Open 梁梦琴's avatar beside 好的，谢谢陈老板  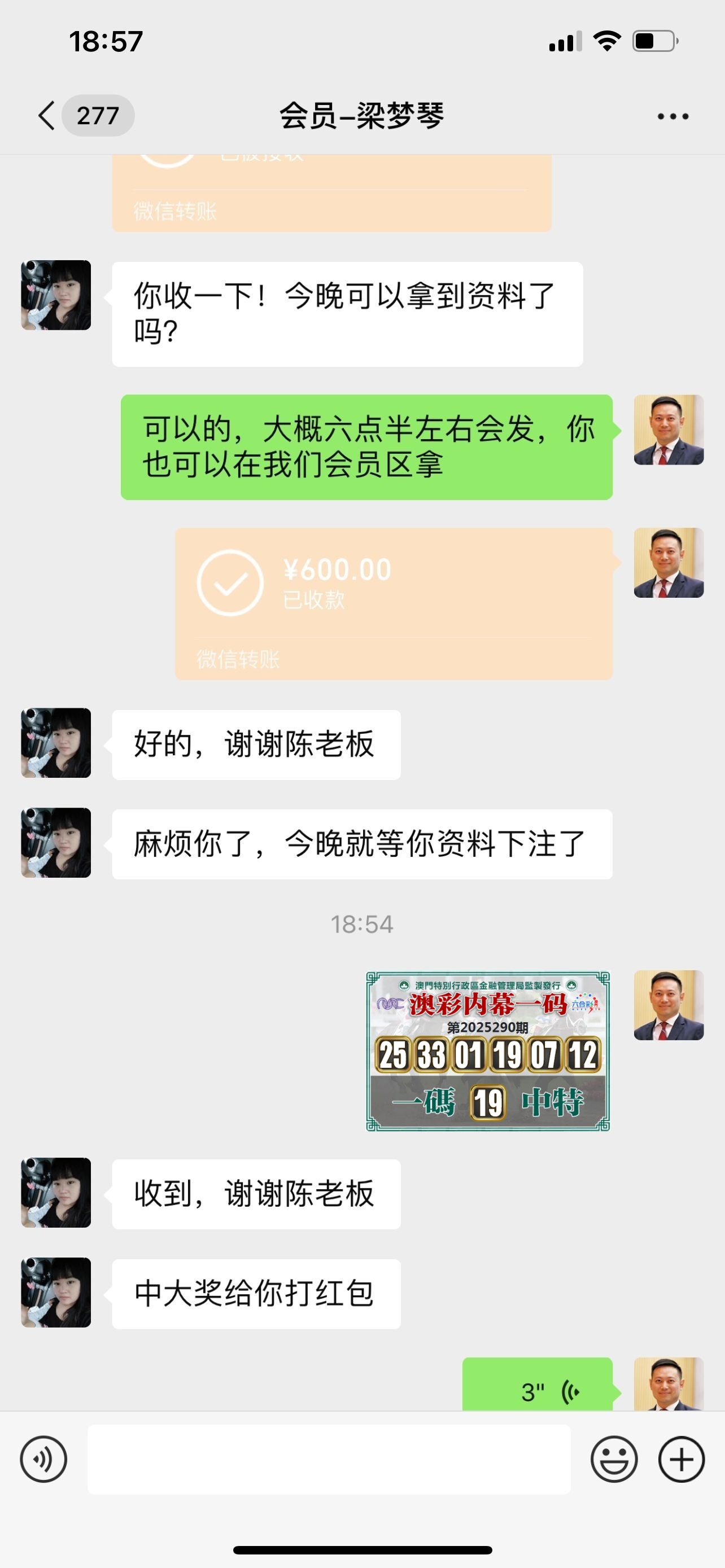tap(56, 743)
